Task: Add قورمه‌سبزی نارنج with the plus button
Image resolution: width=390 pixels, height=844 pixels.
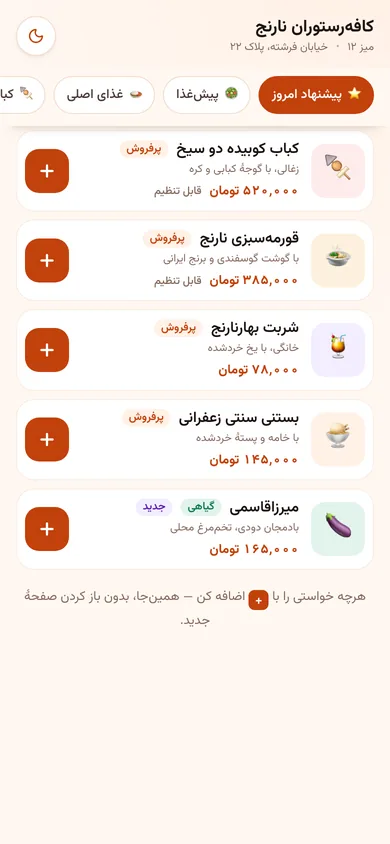Action: click(47, 261)
